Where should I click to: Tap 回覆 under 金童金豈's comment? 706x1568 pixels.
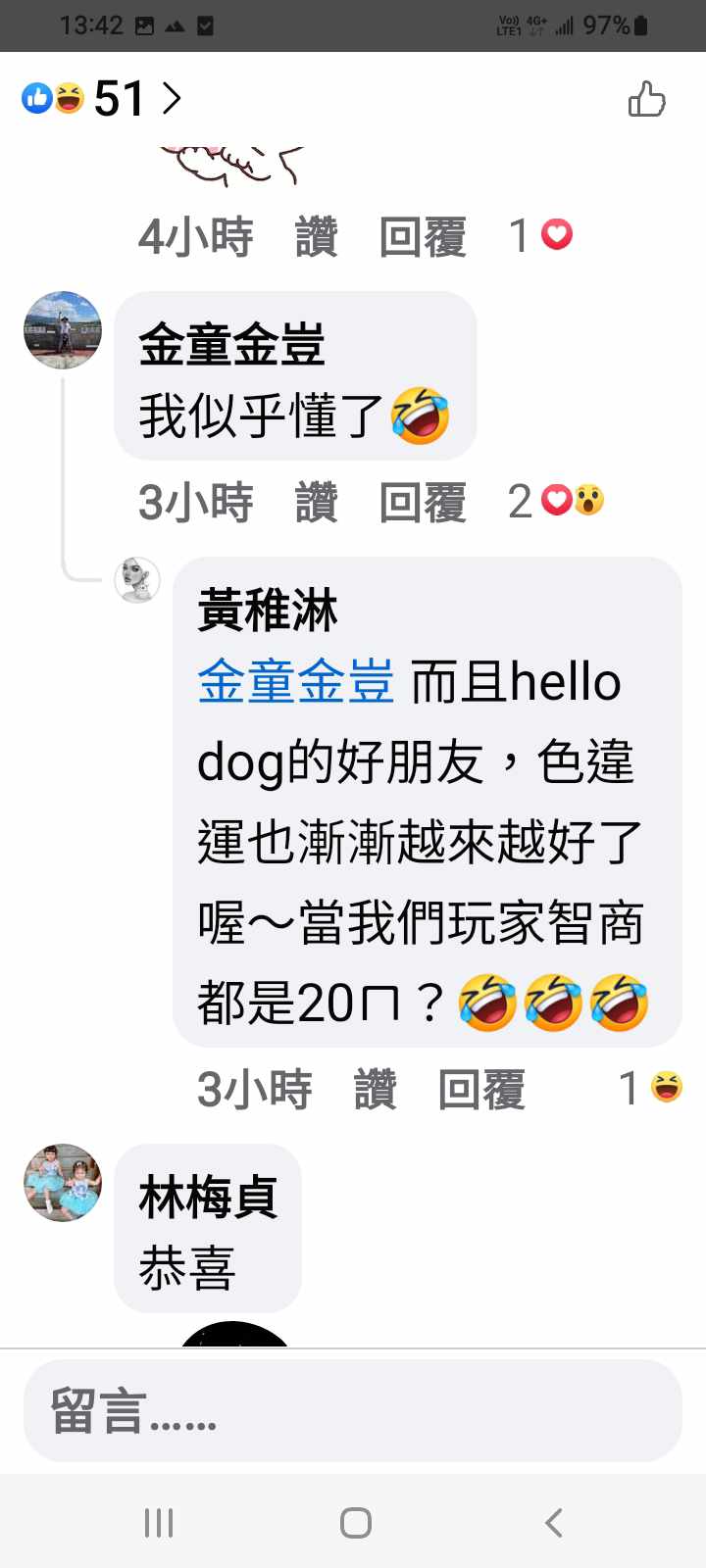click(x=422, y=502)
